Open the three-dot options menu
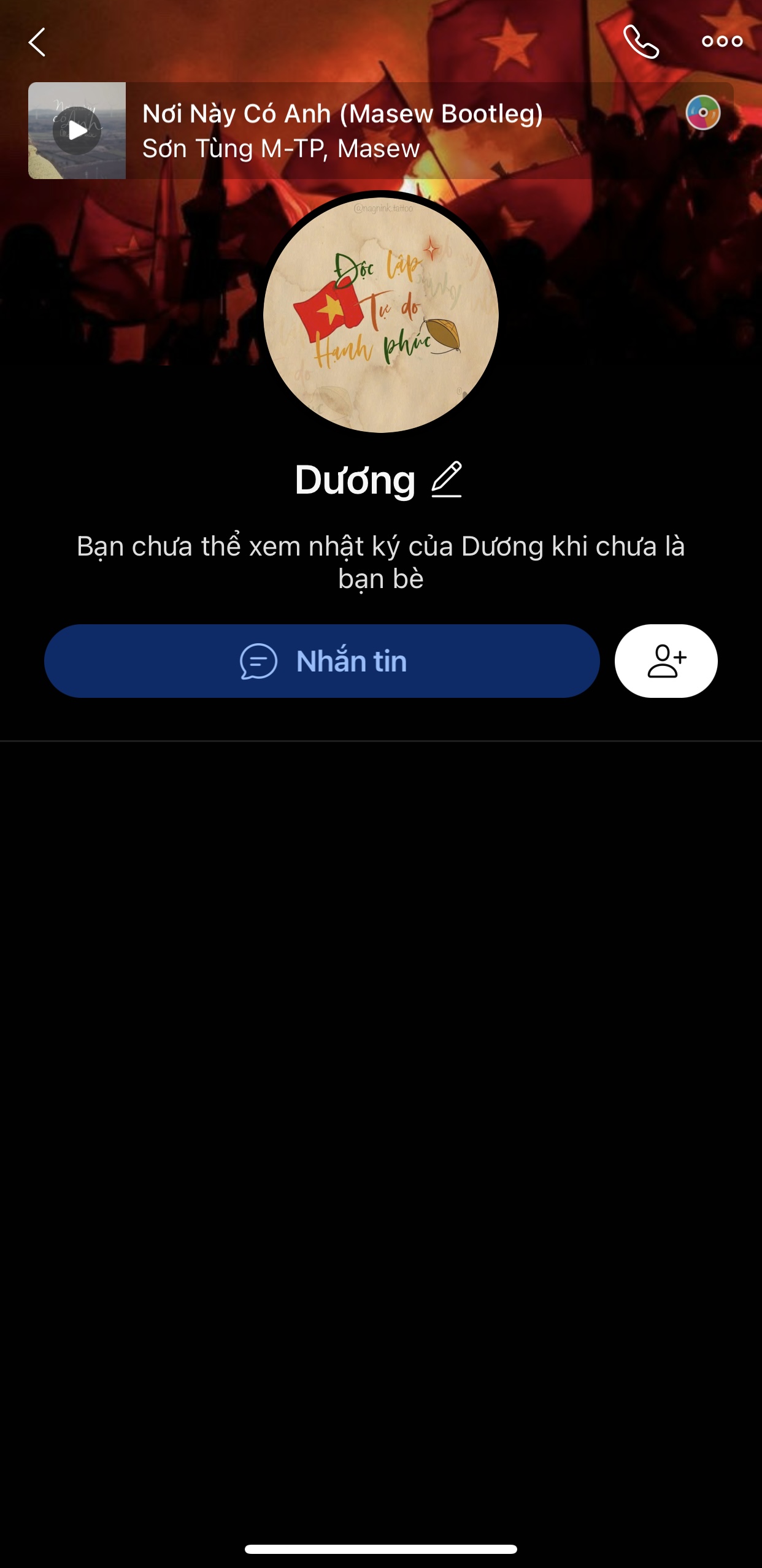The image size is (762, 1568). click(722, 42)
